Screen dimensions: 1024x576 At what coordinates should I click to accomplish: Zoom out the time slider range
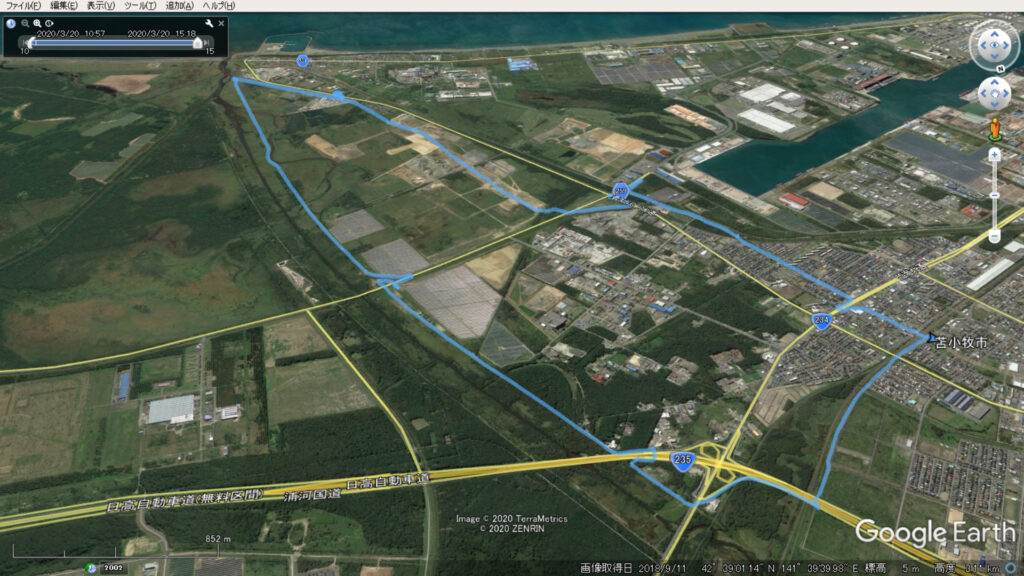click(x=25, y=23)
